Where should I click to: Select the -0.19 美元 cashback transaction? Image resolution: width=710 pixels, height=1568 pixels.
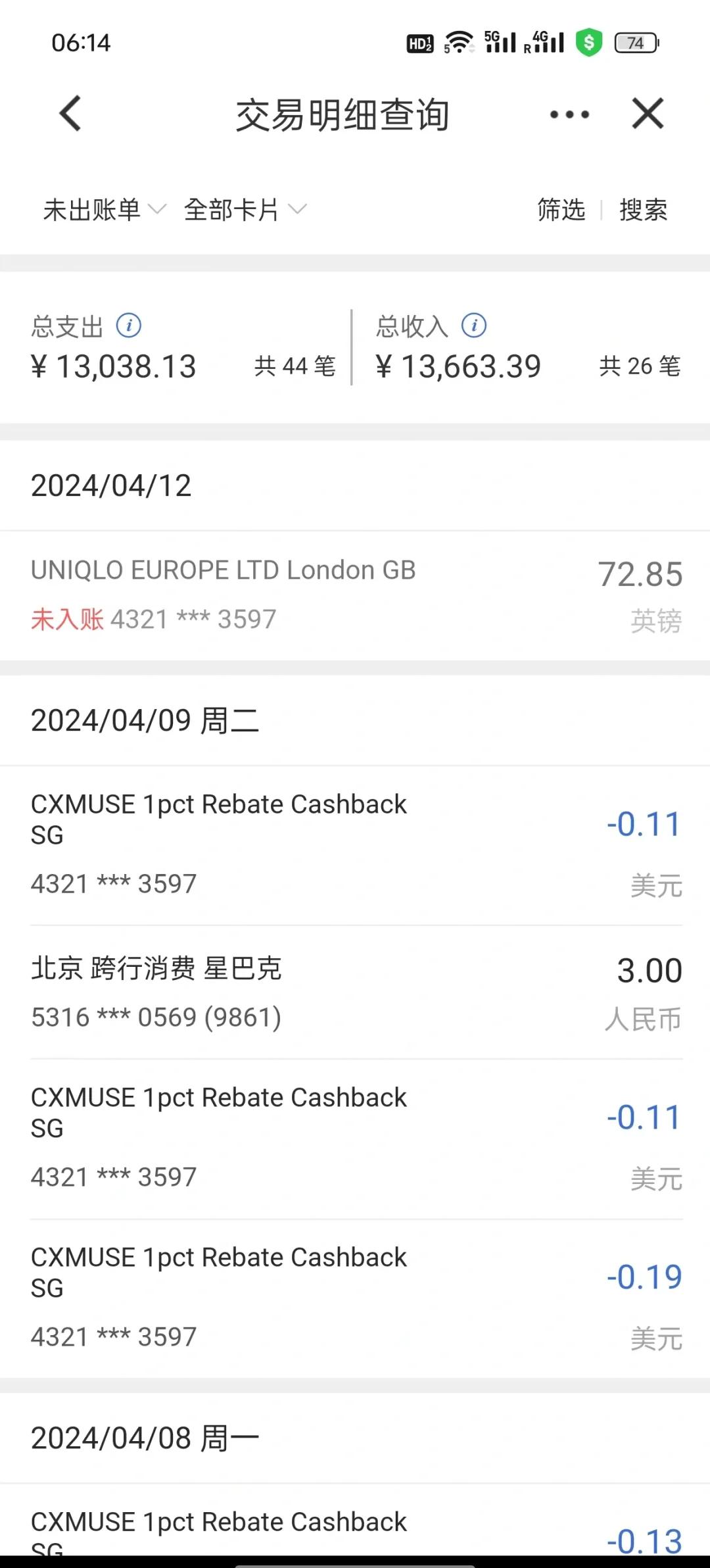355,1292
